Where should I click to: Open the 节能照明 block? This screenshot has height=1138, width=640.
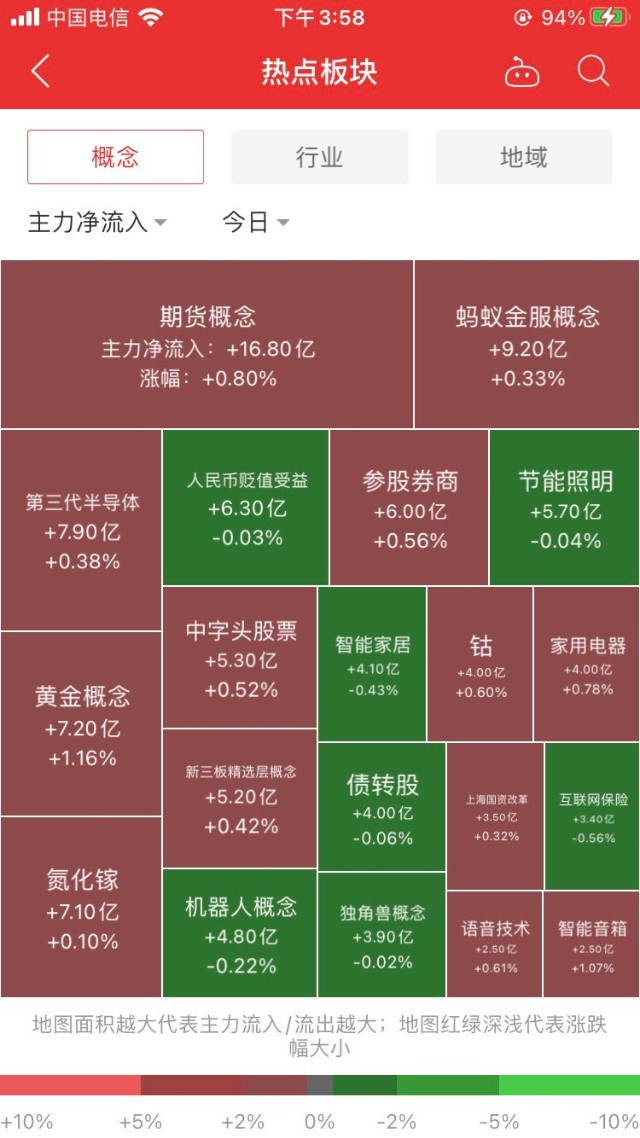[565, 507]
